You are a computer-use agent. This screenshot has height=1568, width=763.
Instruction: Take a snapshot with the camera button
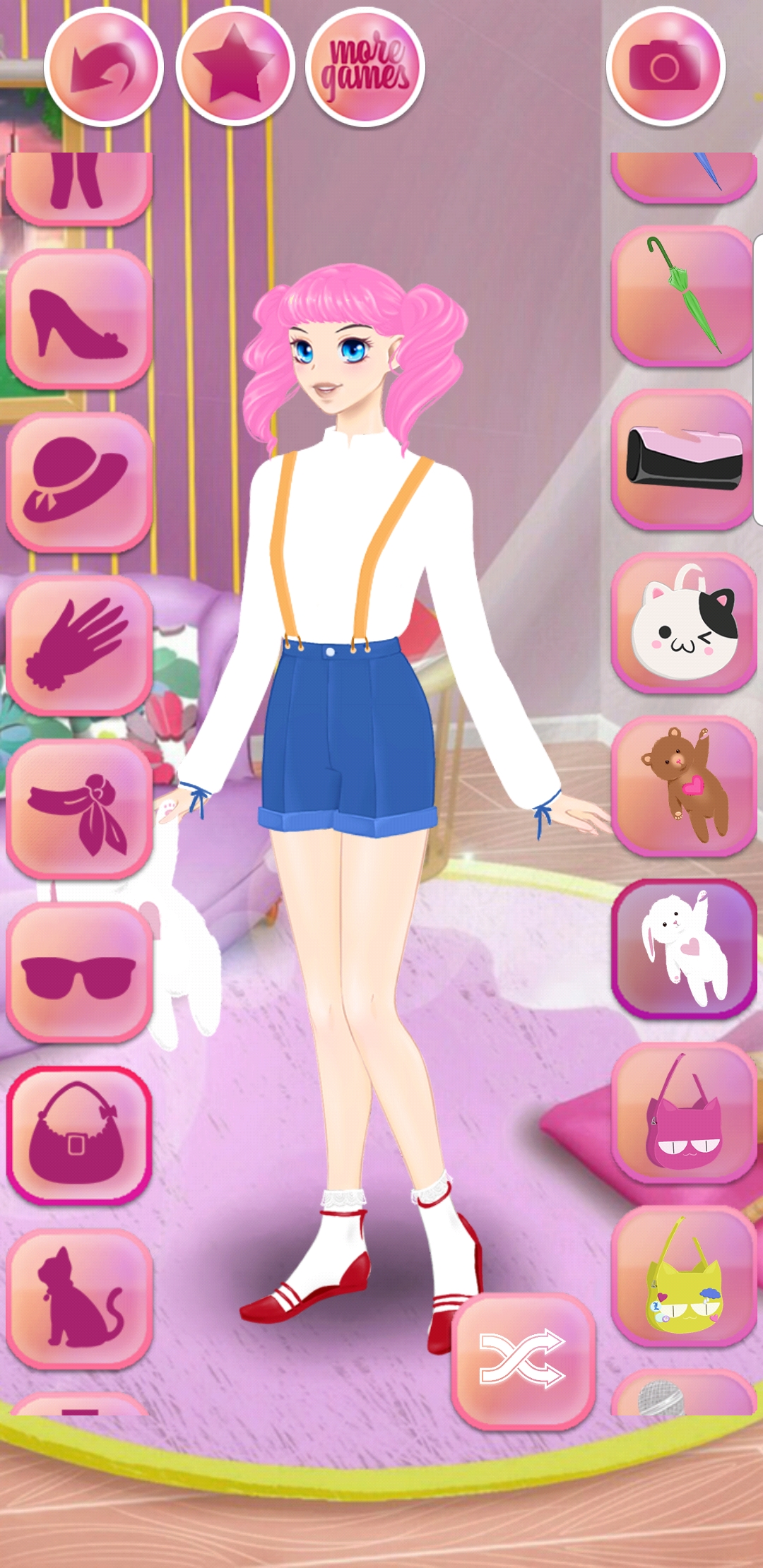(x=666, y=67)
